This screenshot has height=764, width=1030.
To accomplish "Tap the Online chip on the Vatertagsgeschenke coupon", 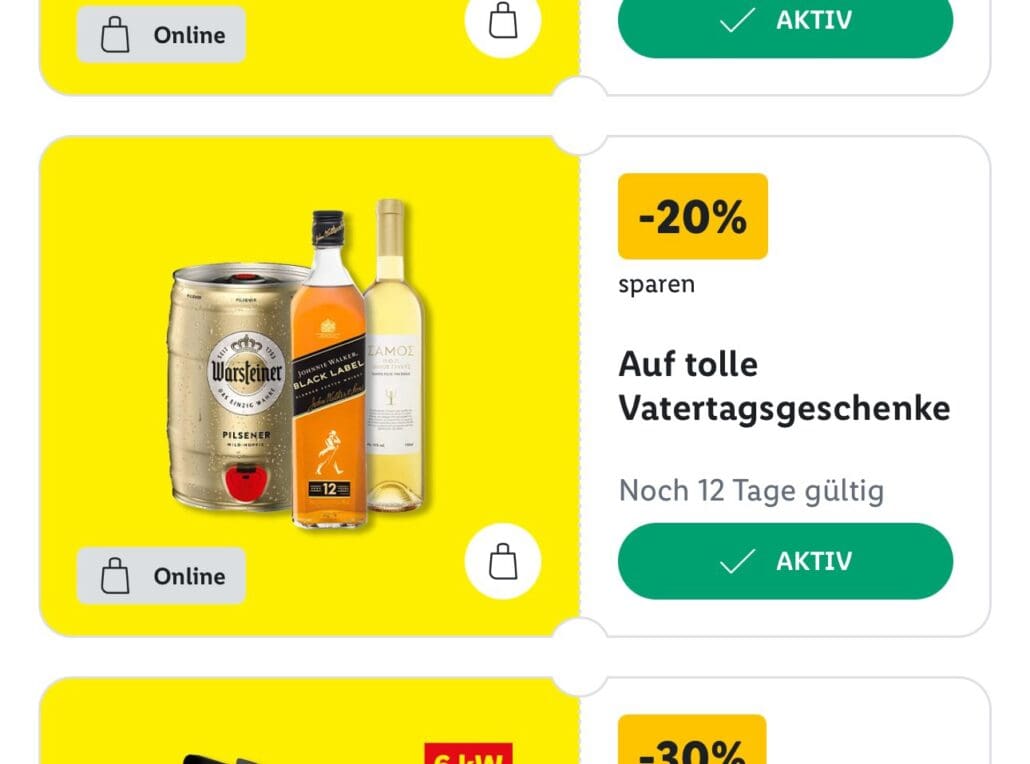I will [x=162, y=576].
